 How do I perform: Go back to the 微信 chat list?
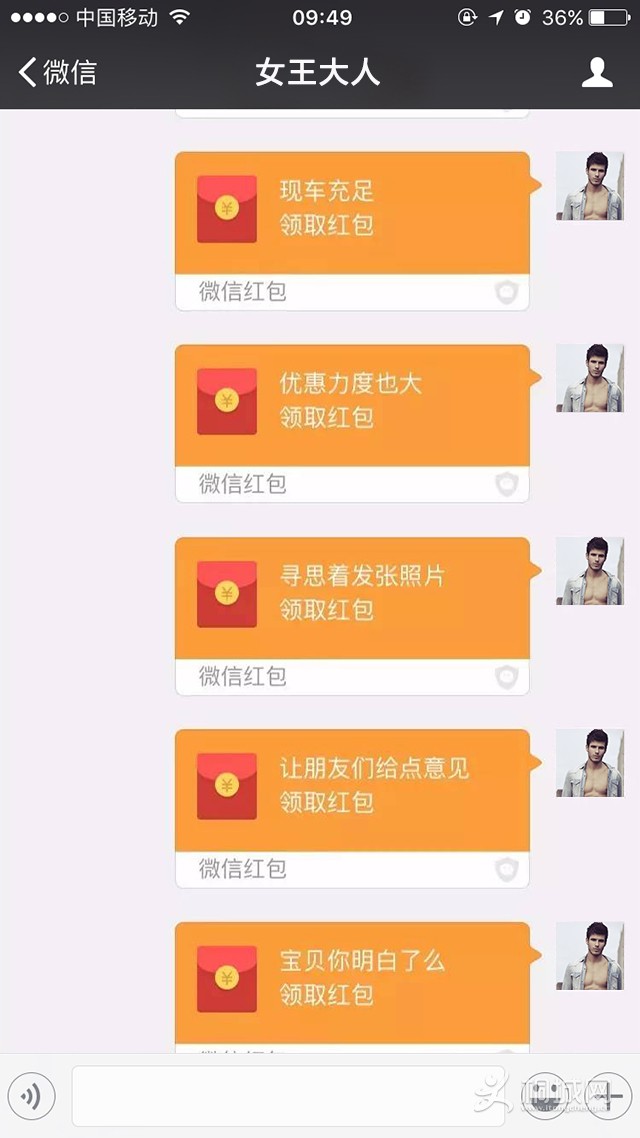pos(58,72)
